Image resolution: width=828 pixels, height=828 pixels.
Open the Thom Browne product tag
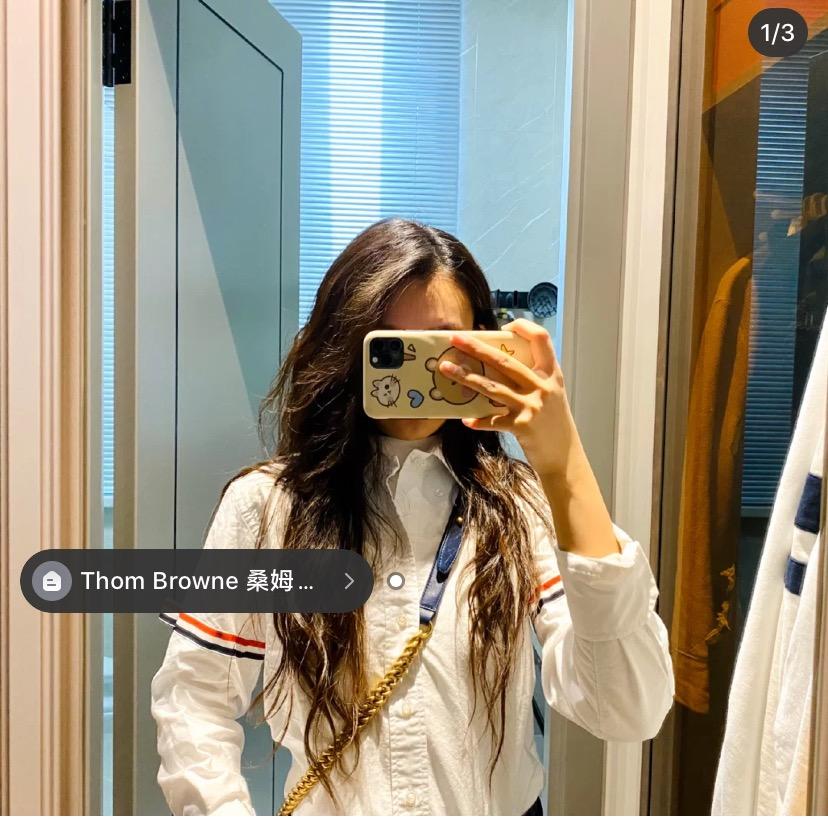click(x=197, y=581)
